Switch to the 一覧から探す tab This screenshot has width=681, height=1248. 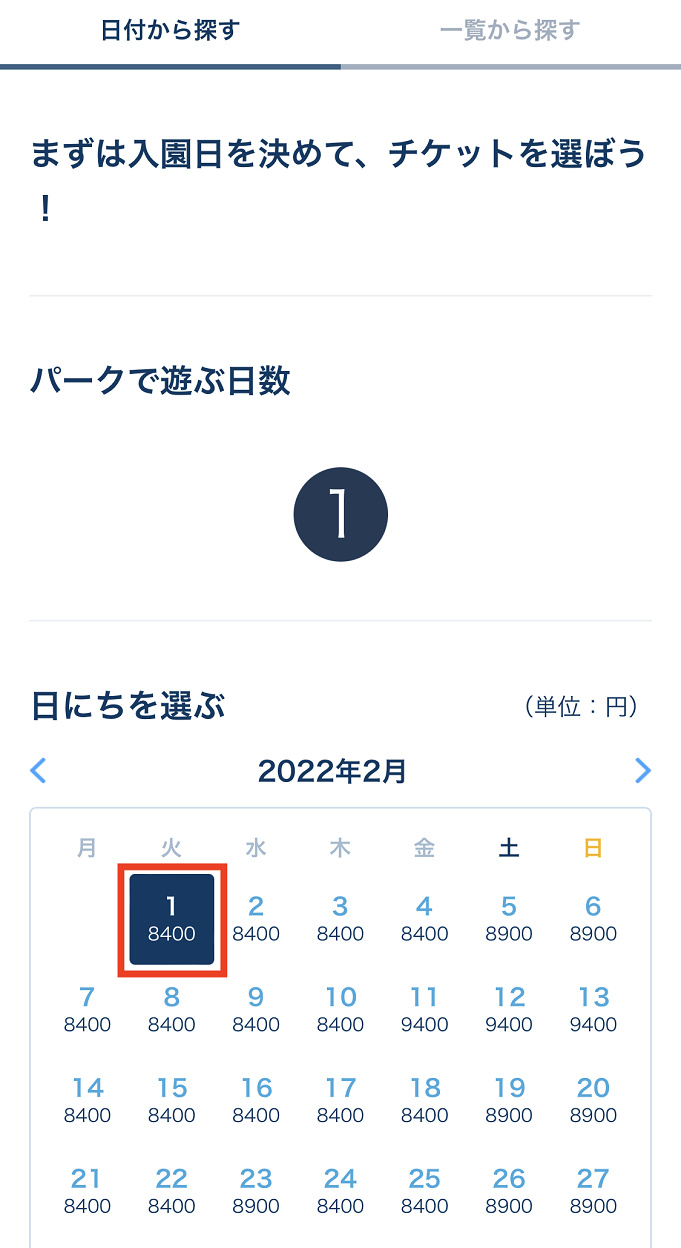coord(510,30)
